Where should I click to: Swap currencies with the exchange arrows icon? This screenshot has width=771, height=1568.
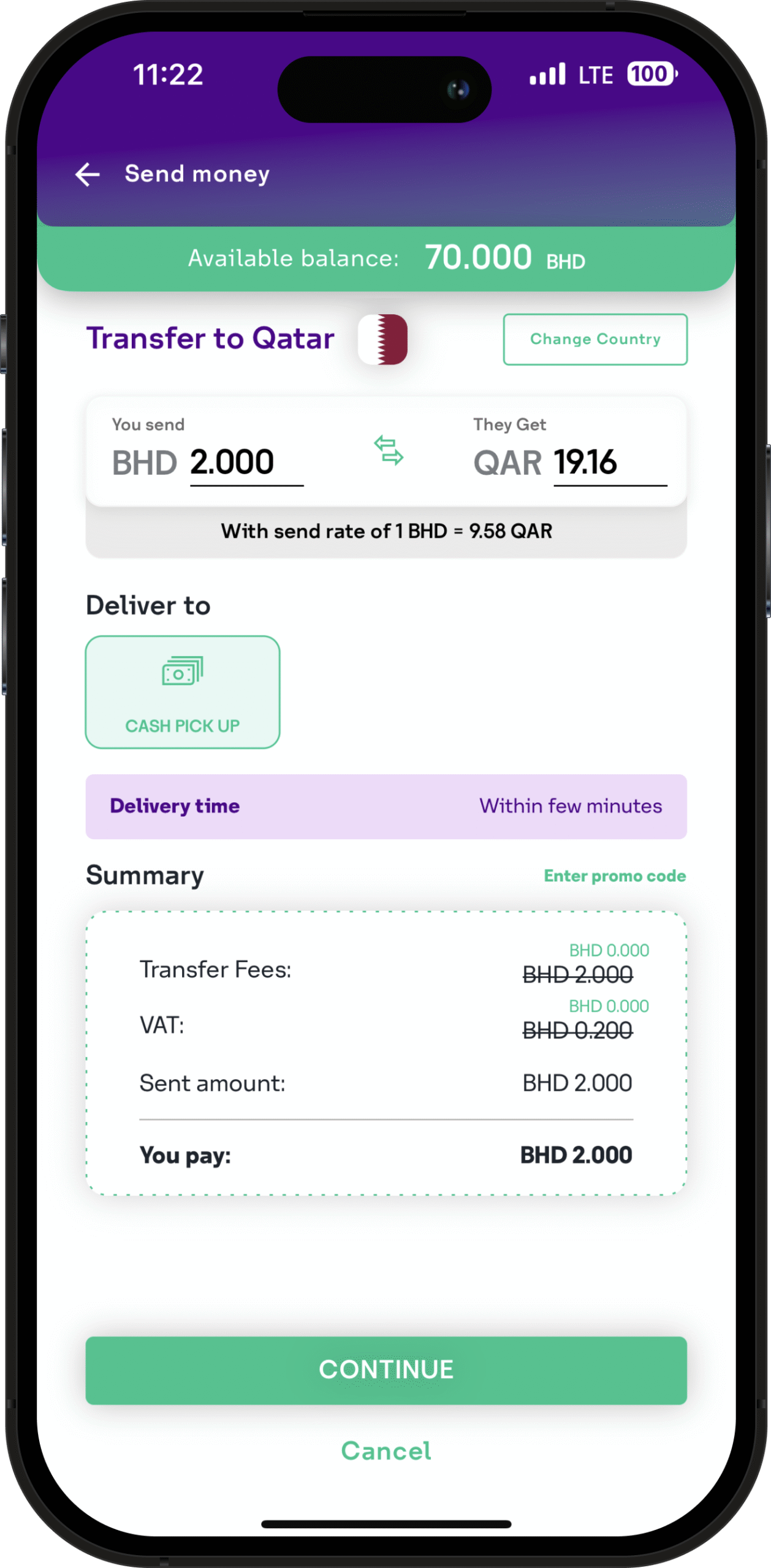tap(389, 450)
